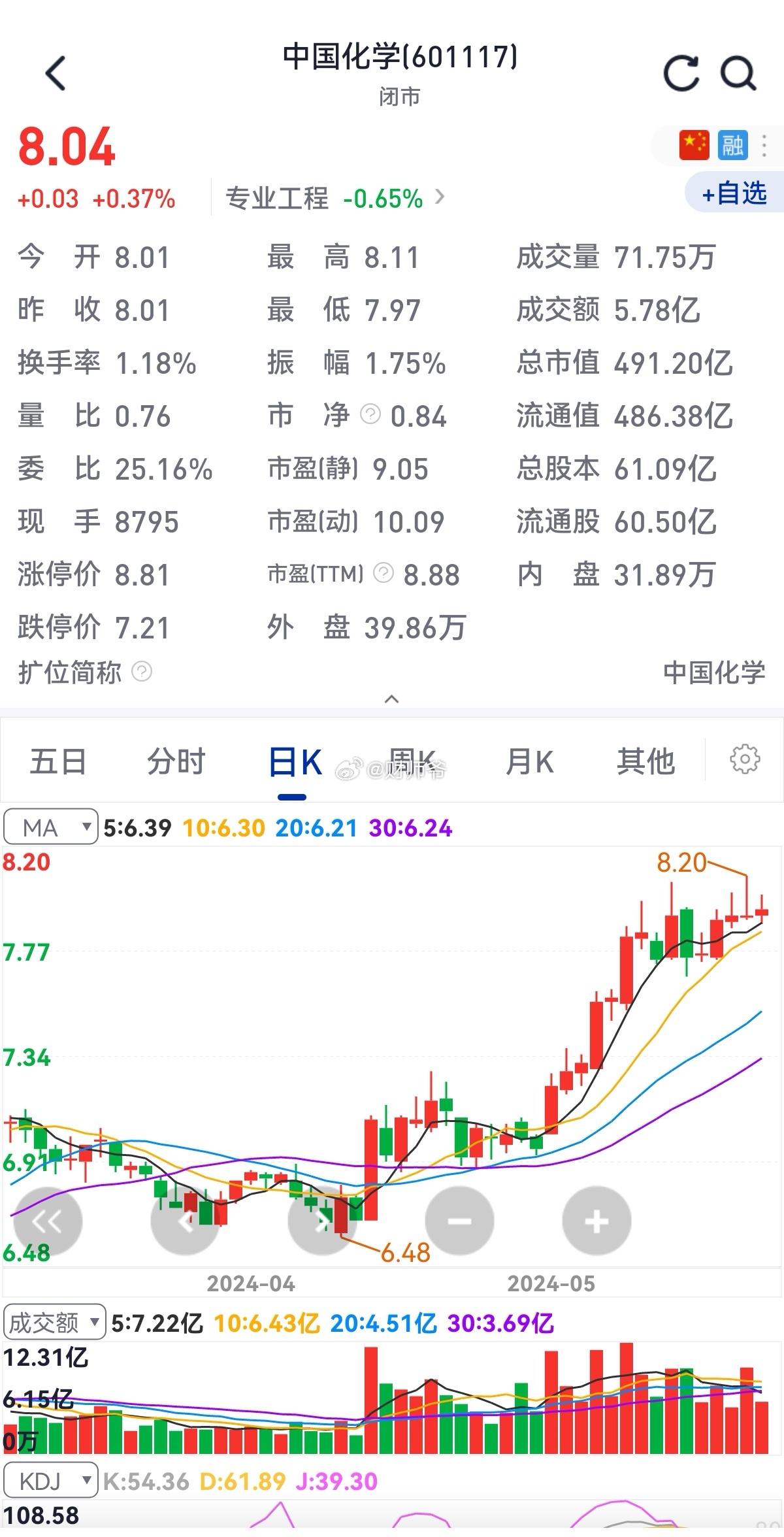Zoom in the chart with plus button
Viewport: 784px width, 1537px height.
coord(596,1221)
